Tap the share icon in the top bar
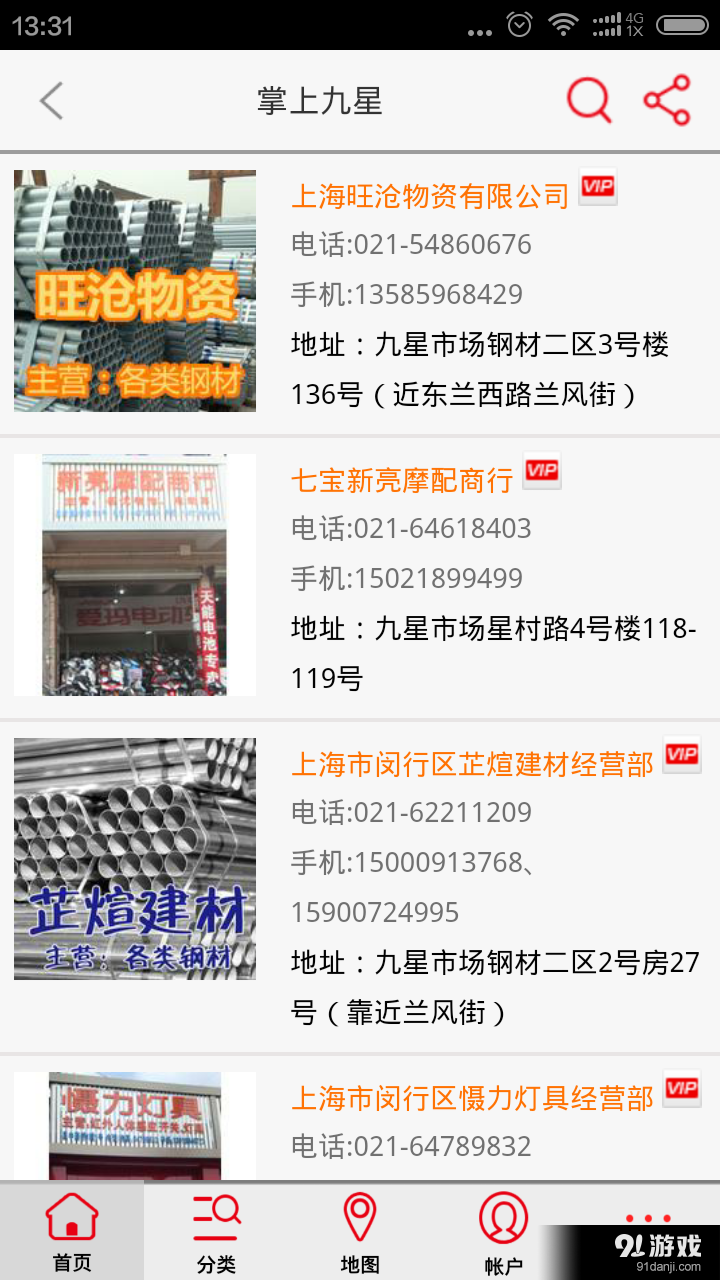The width and height of the screenshot is (720, 1280). point(665,100)
